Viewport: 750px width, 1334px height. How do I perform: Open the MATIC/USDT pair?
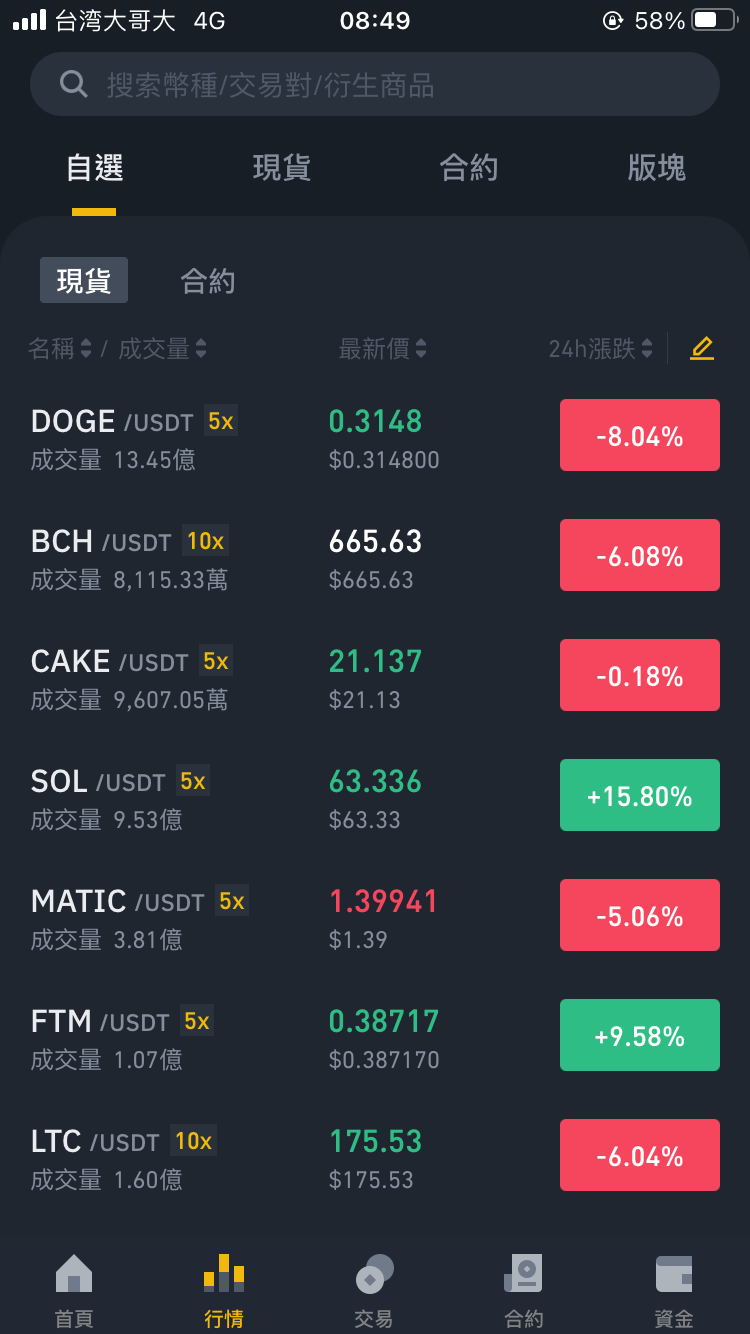[375, 919]
